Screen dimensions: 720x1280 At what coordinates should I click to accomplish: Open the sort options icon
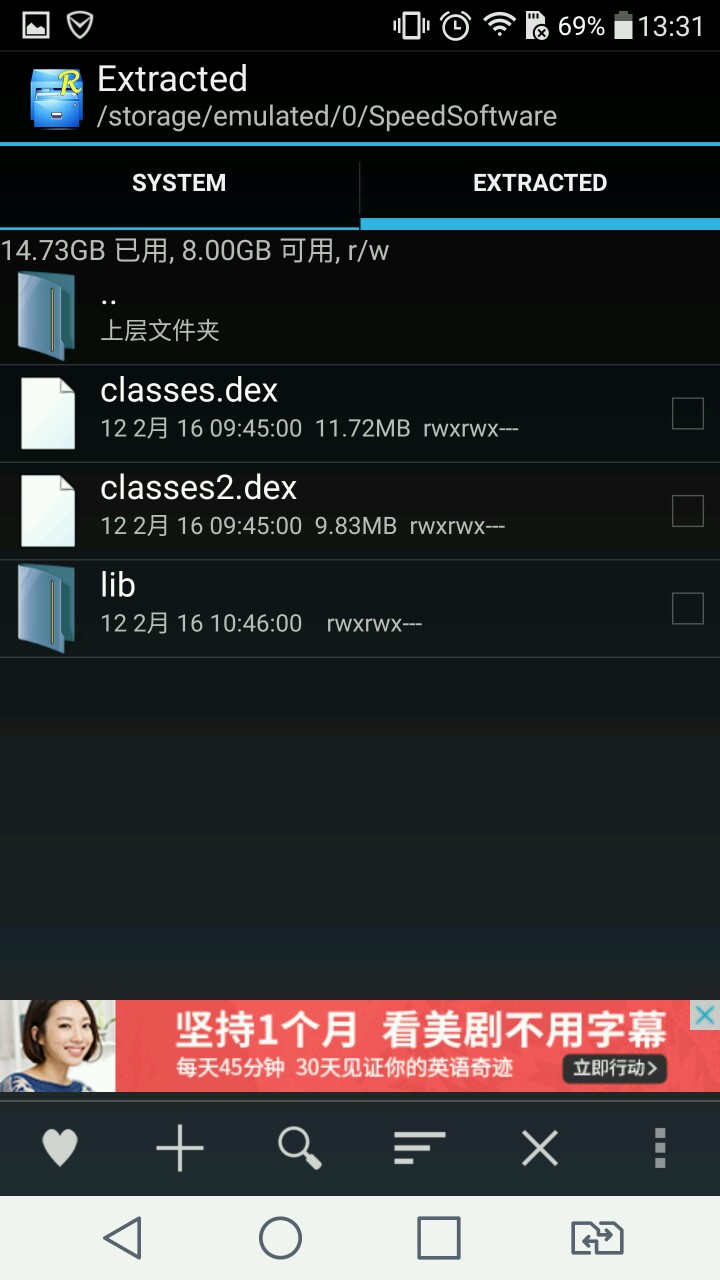click(419, 1148)
